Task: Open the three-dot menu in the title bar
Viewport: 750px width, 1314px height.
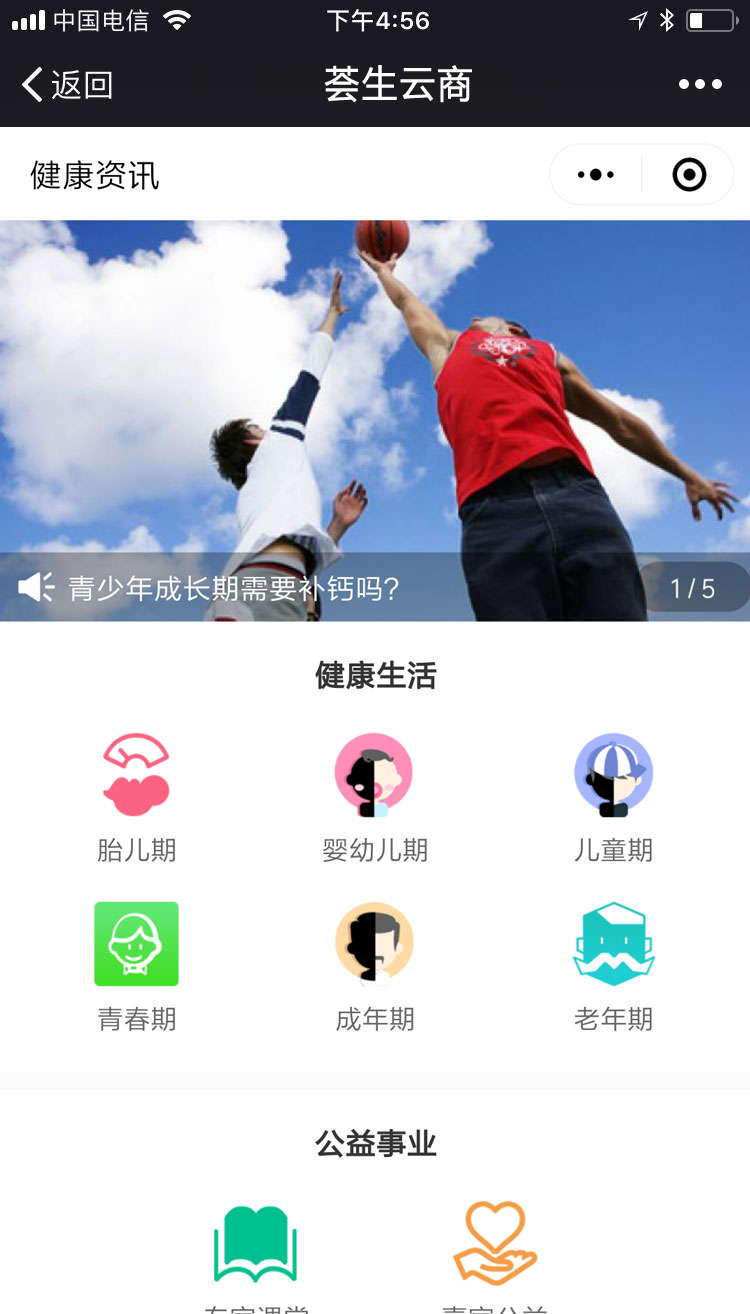Action: (699, 85)
